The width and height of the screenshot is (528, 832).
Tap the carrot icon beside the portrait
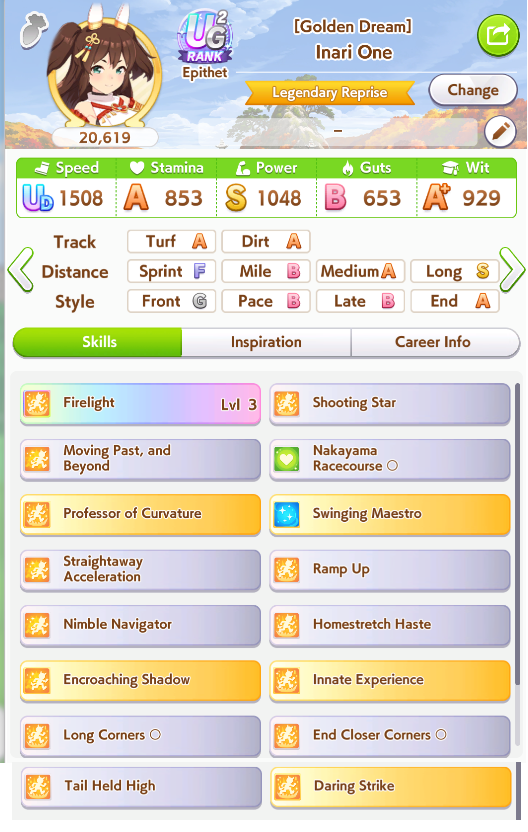(x=33, y=29)
